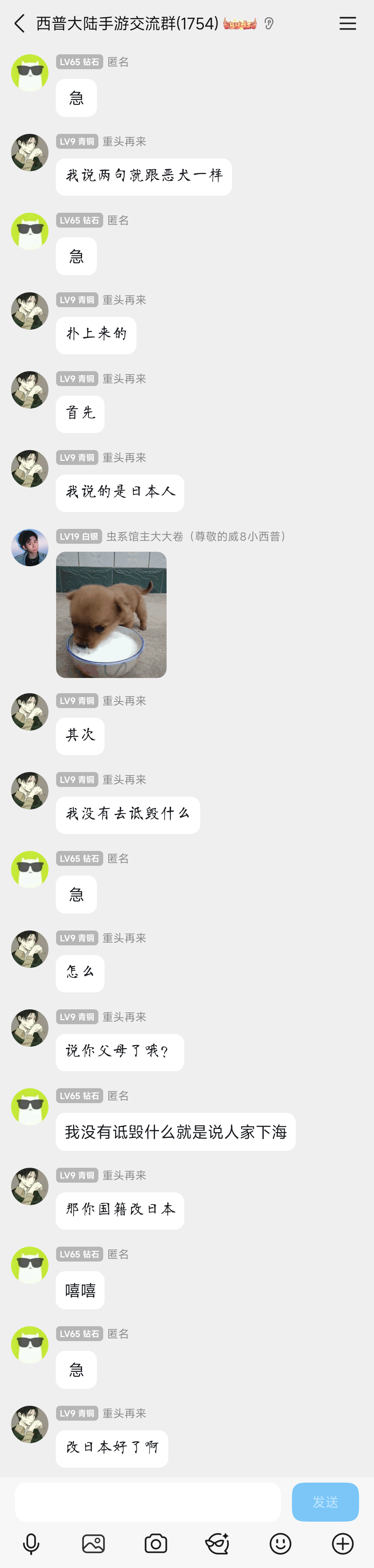Tap the message input field

(148, 1502)
